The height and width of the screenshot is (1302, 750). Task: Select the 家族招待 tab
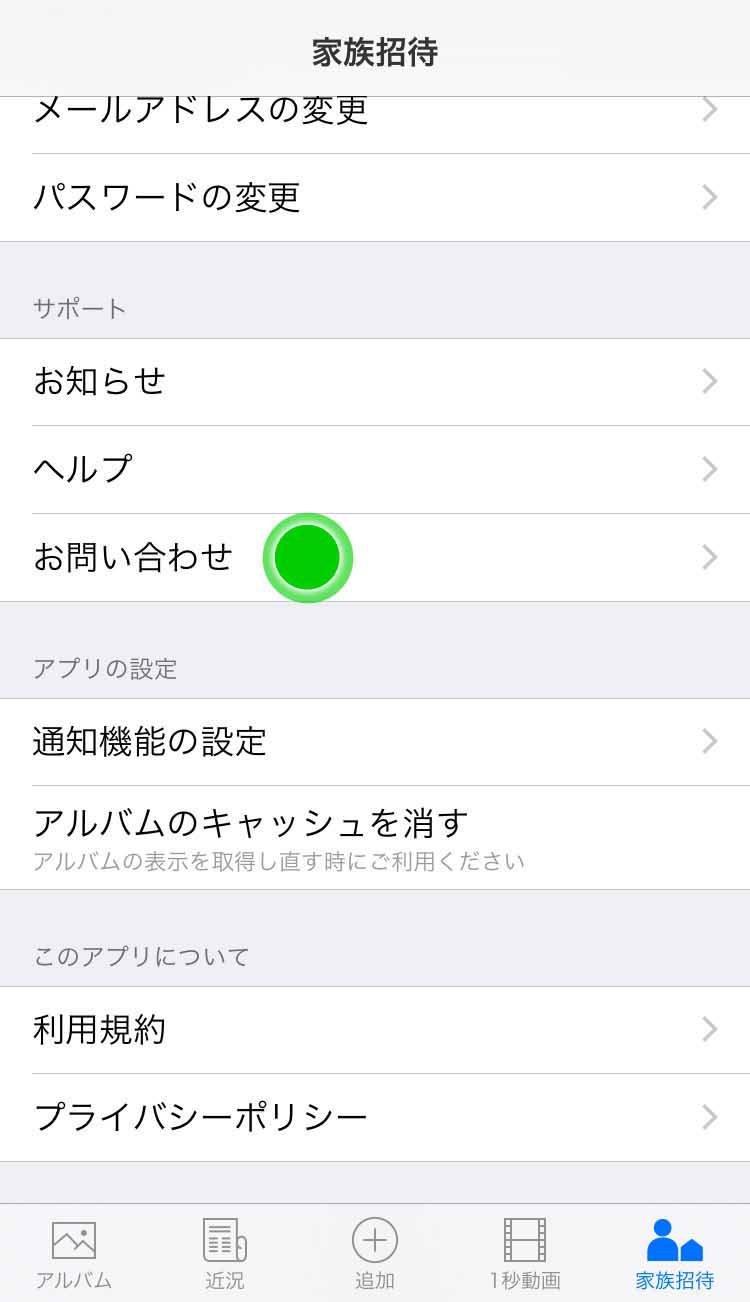(675, 1254)
